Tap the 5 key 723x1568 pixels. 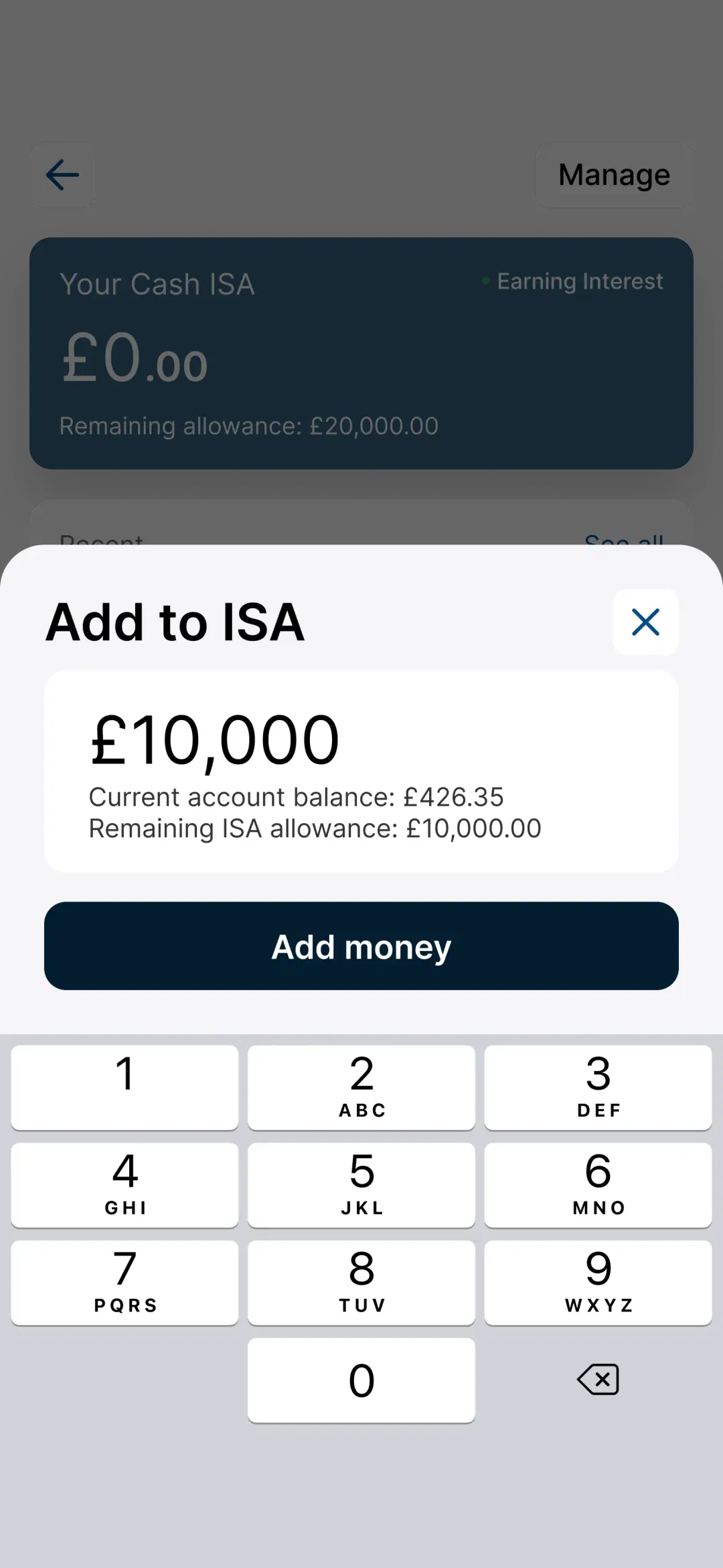click(x=361, y=1185)
